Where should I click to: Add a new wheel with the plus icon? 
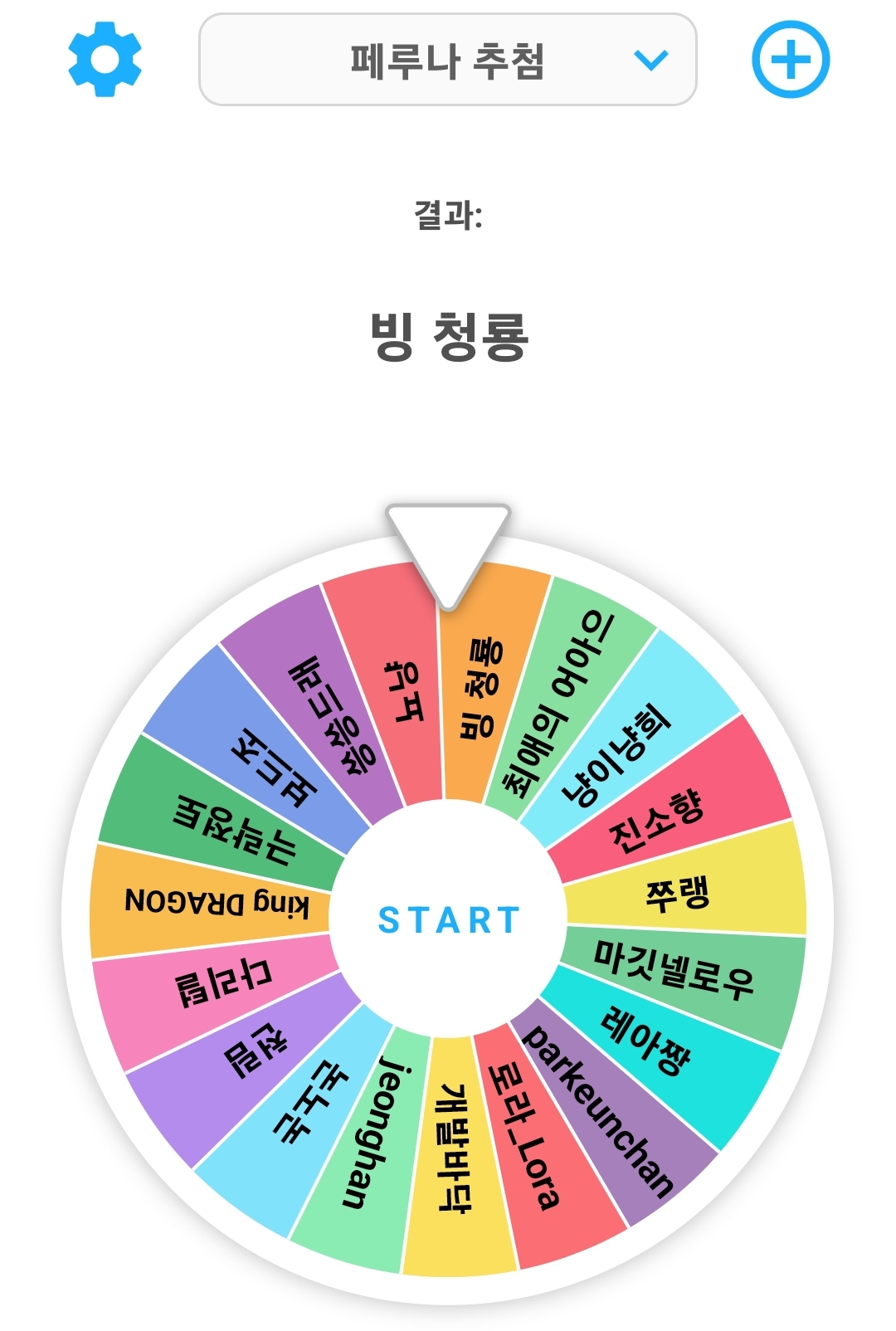pyautogui.click(x=790, y=60)
